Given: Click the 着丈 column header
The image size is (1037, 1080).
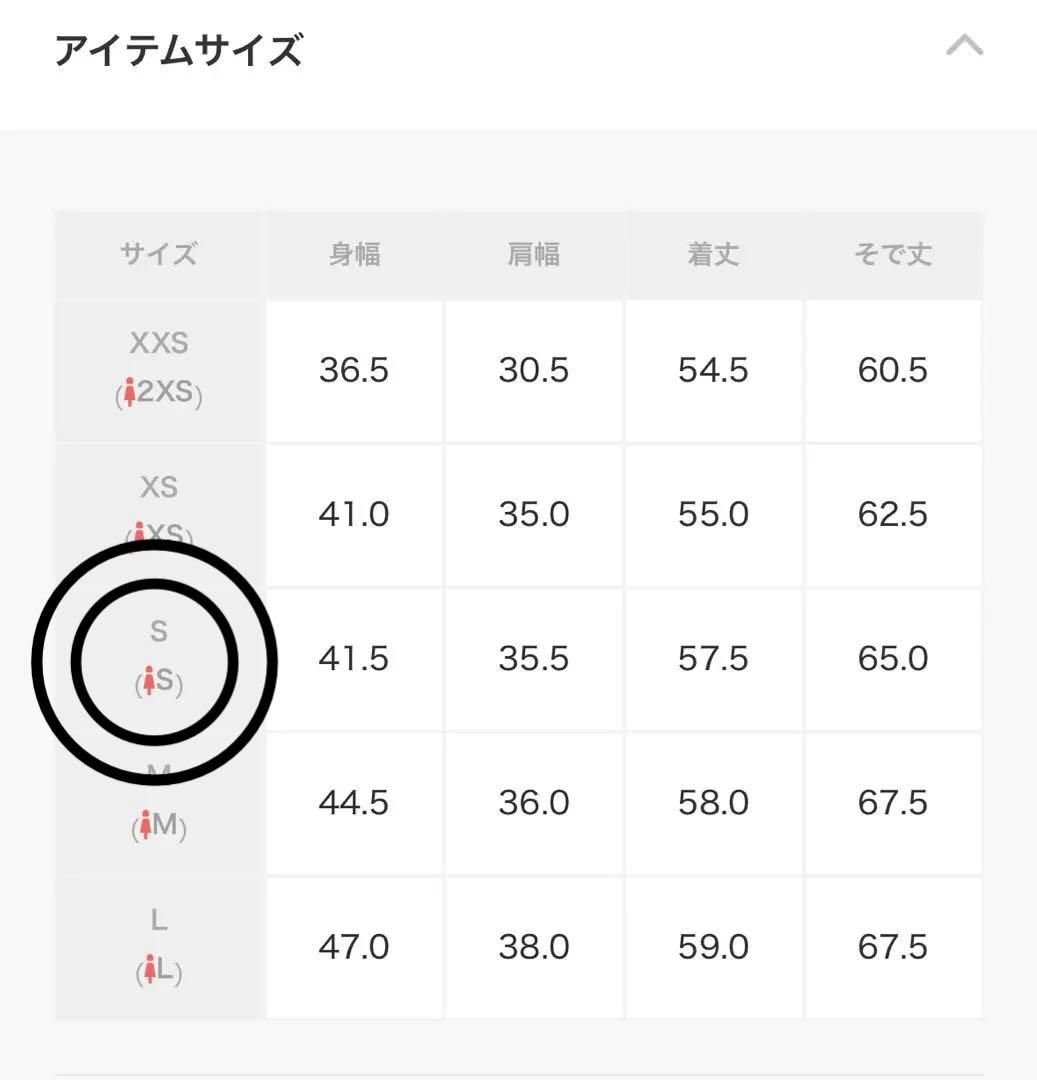Looking at the screenshot, I should (x=714, y=254).
